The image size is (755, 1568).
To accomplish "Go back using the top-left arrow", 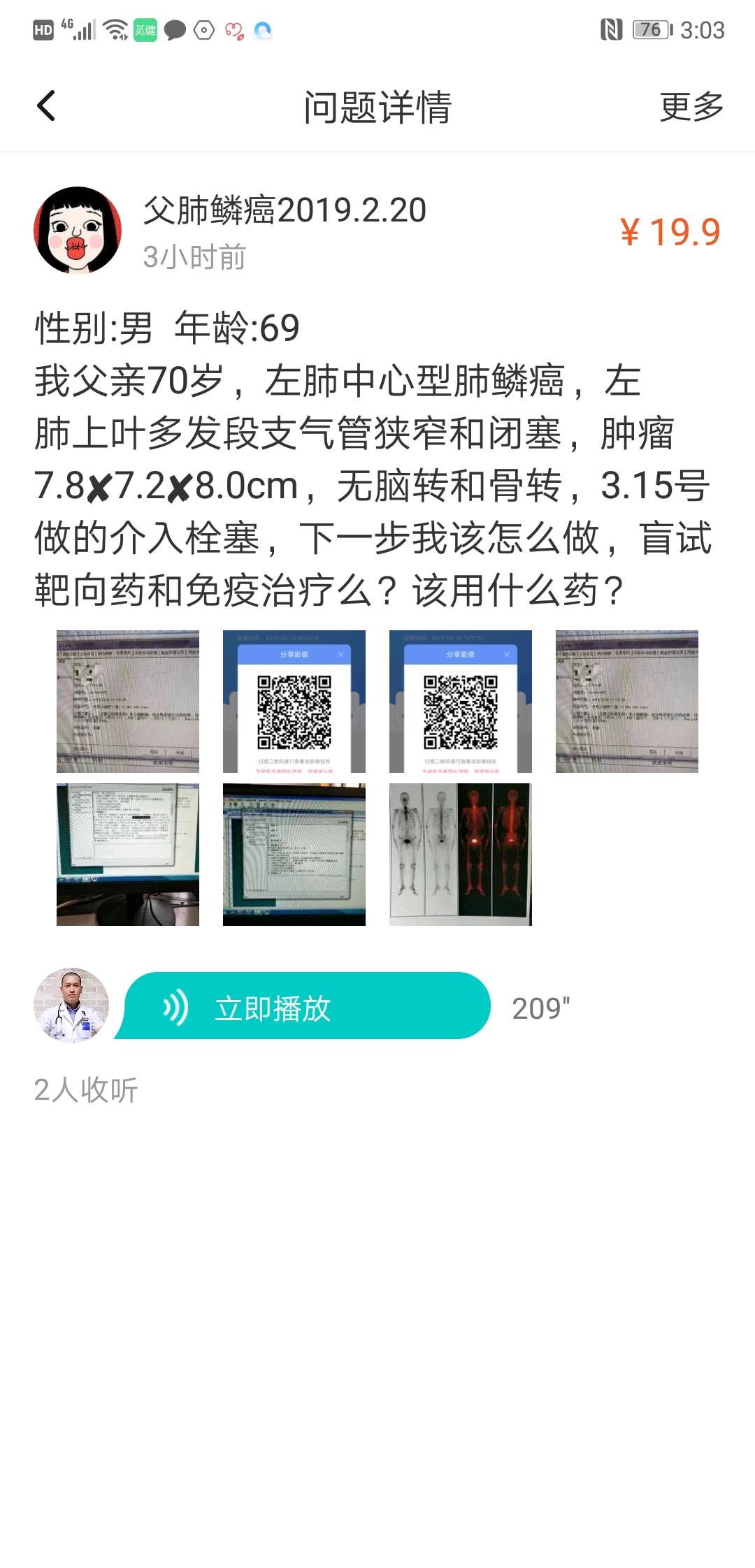I will [46, 107].
